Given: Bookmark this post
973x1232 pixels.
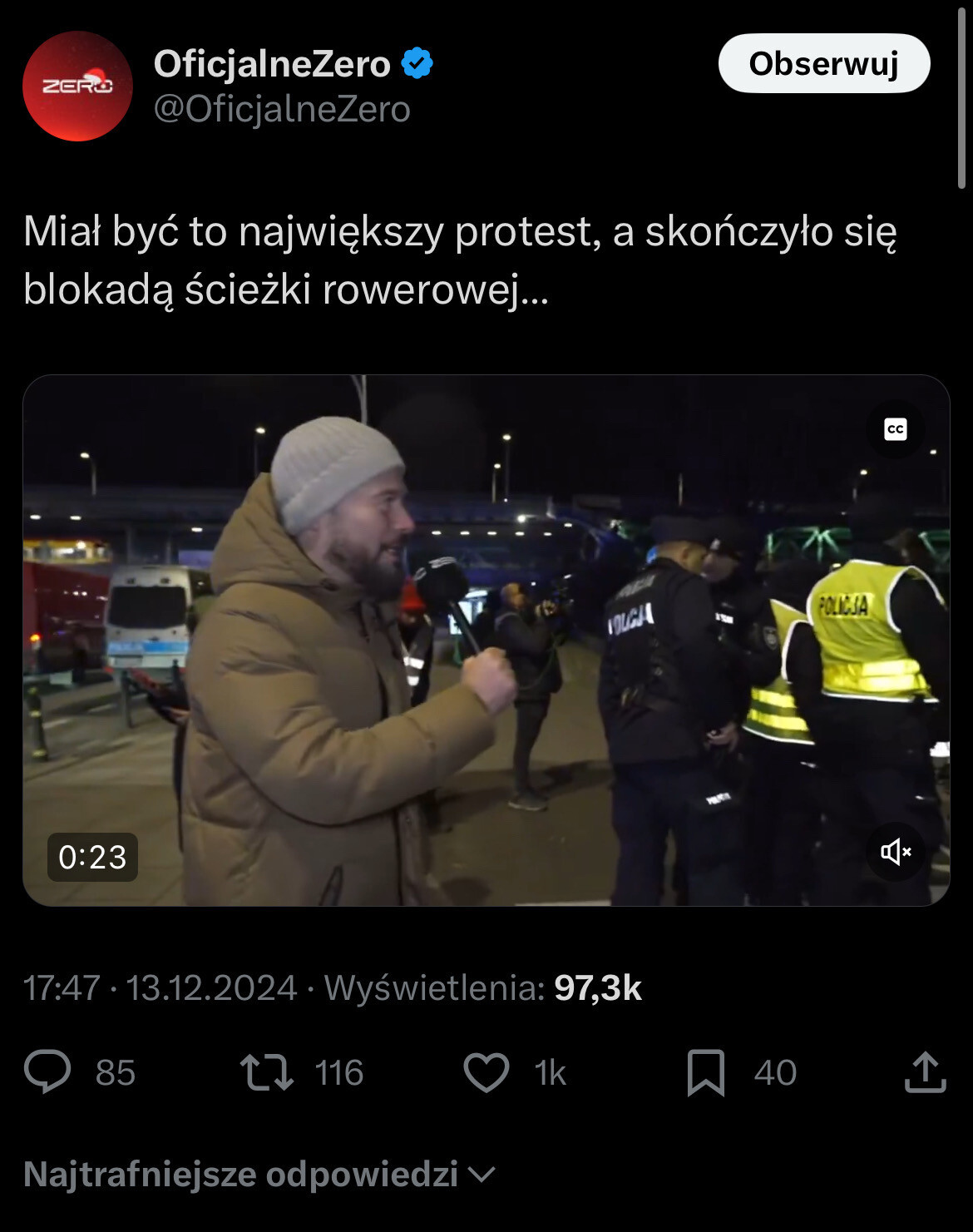Looking at the screenshot, I should [x=705, y=1071].
